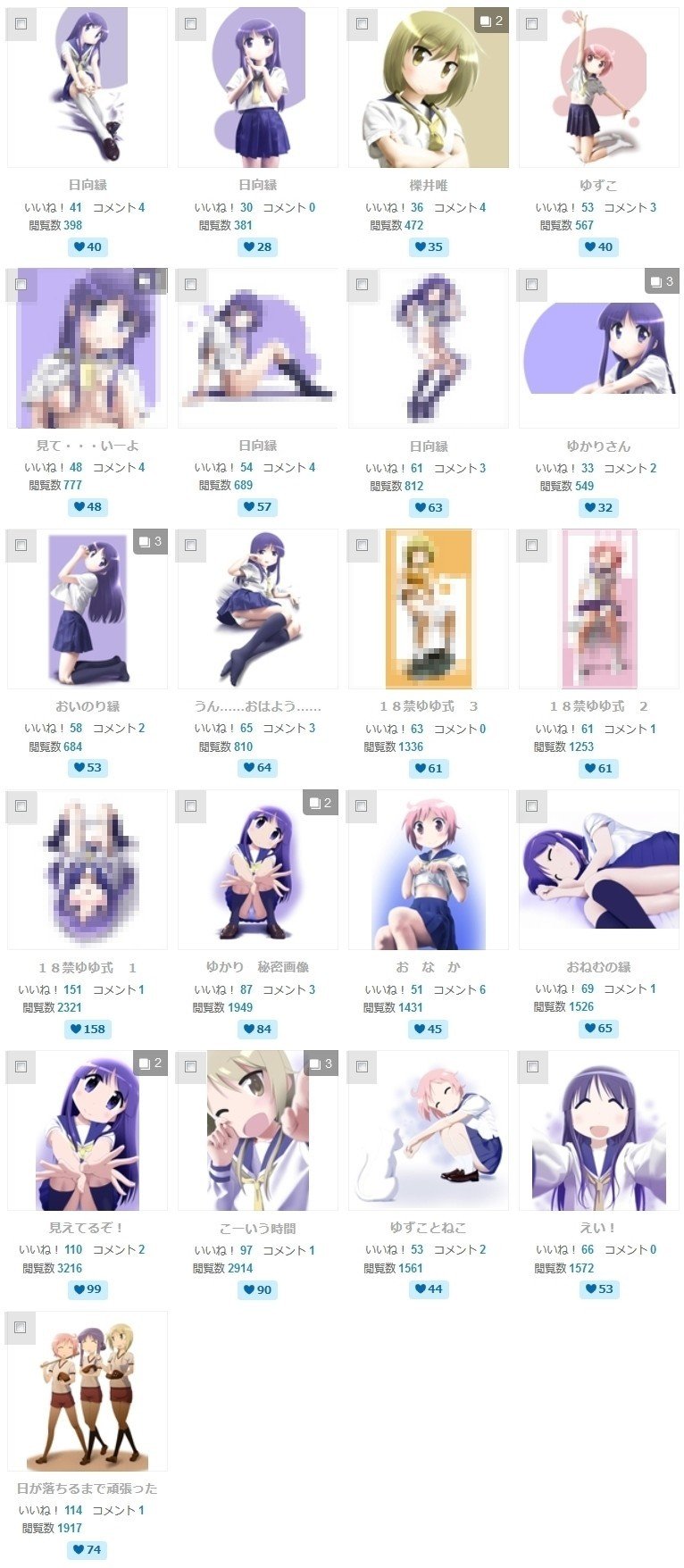Screen dimensions: 684x1568
Task: Select the checkbox for ゆかりさん
Action: (532, 285)
